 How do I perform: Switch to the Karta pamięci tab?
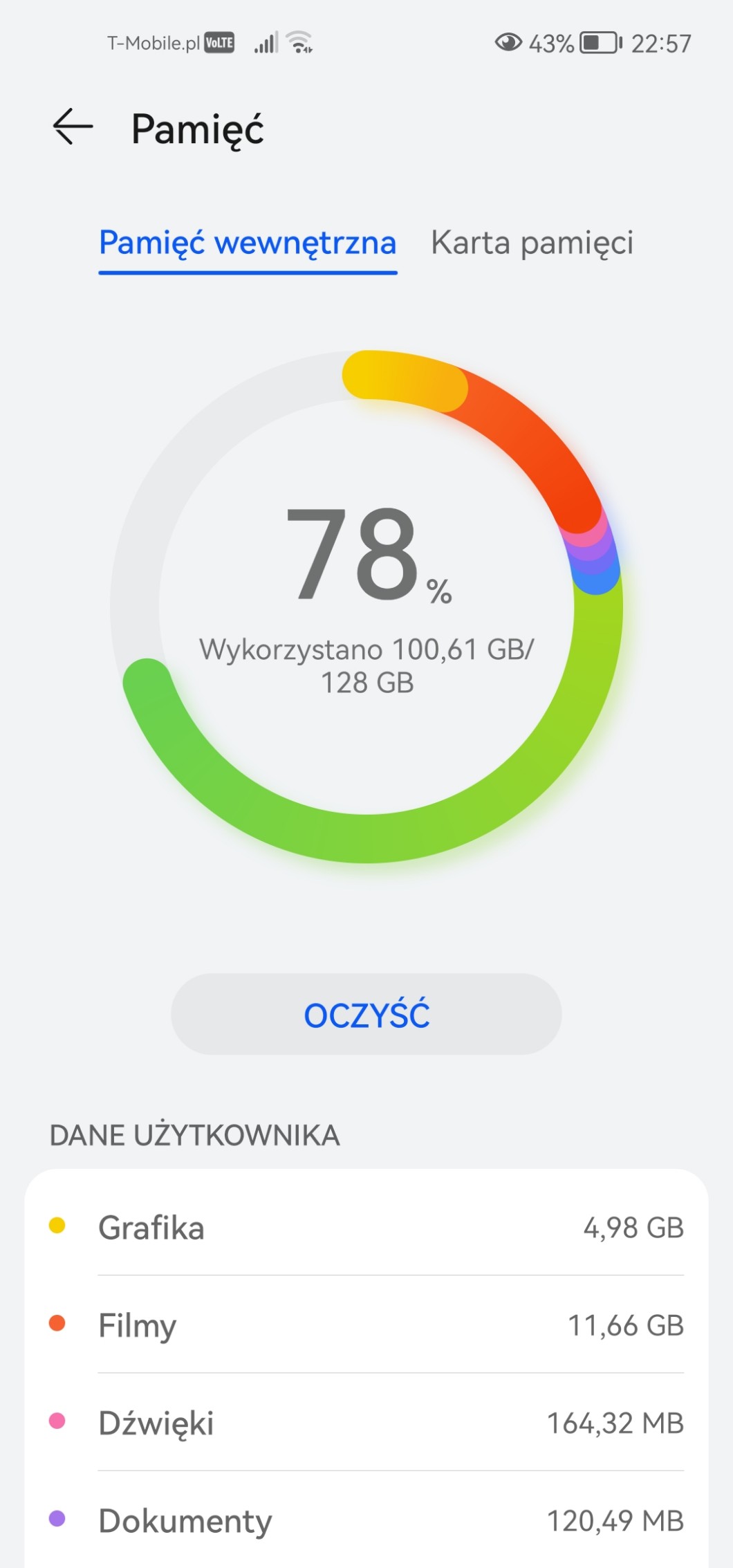tap(531, 243)
